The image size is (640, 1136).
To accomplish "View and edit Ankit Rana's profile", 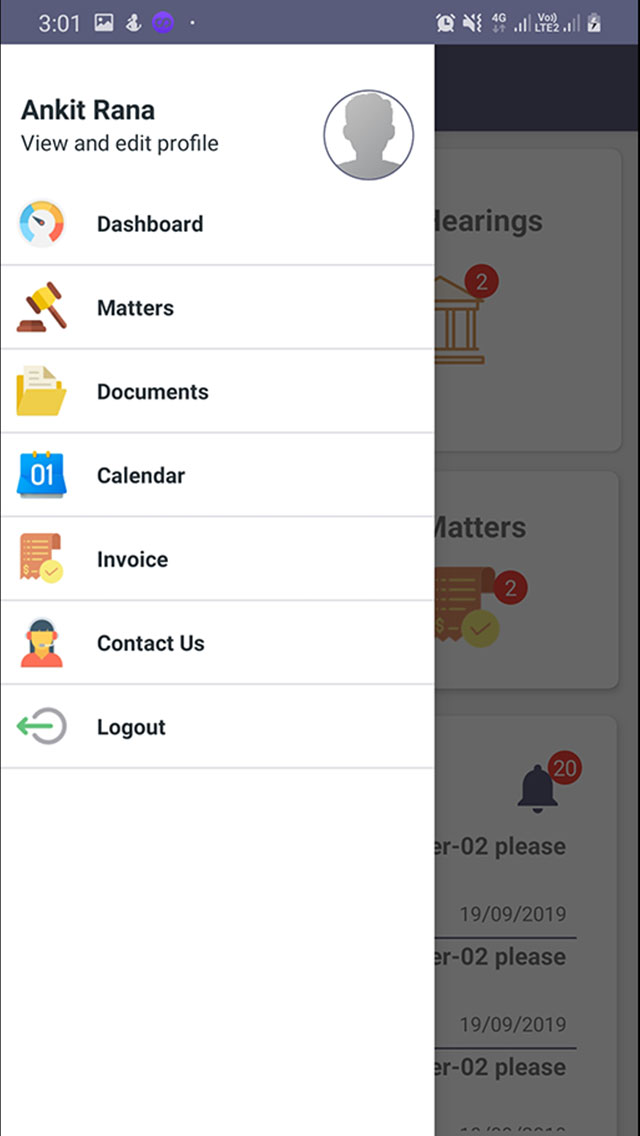I will tap(120, 144).
